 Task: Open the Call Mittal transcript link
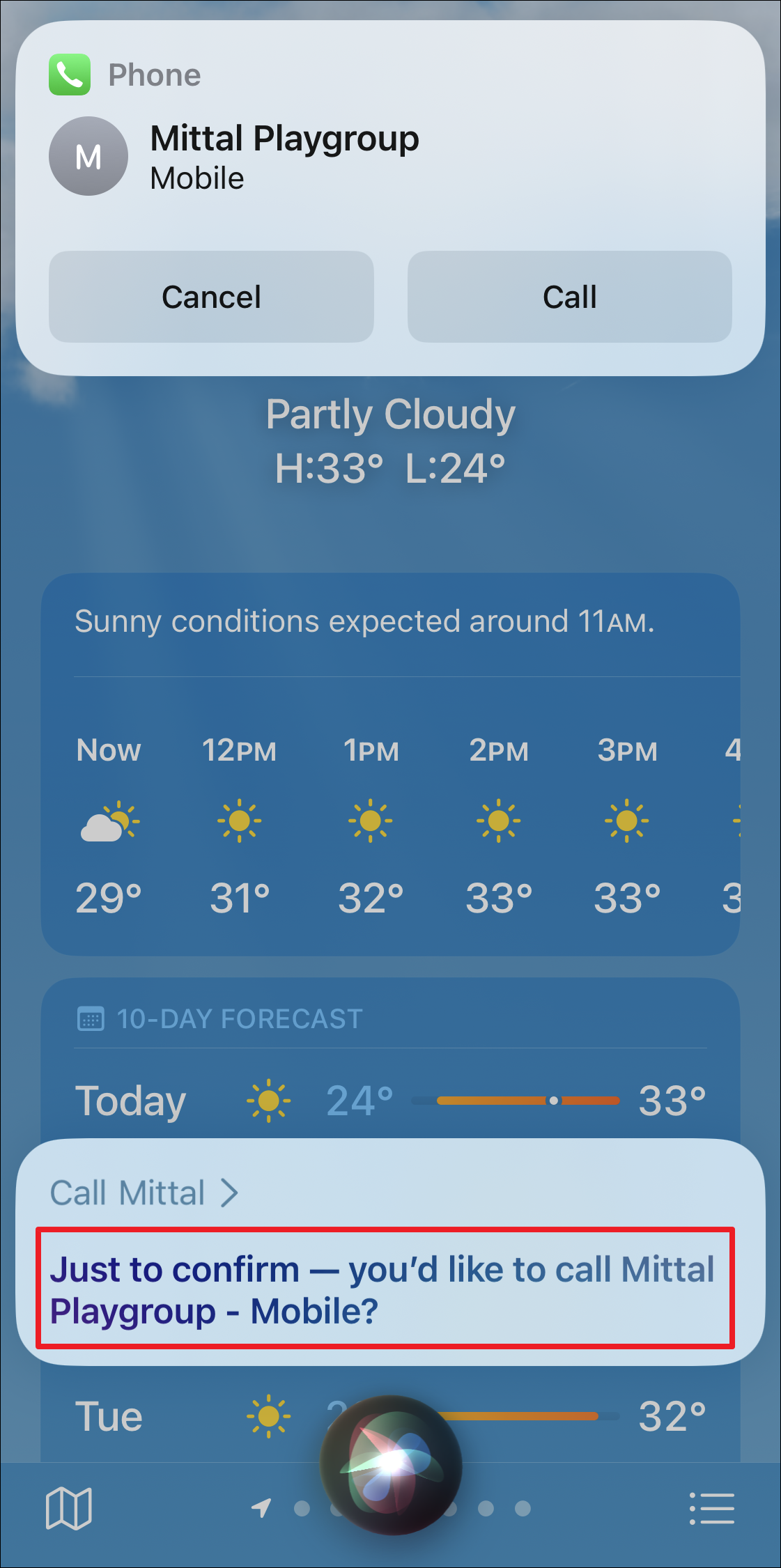pos(144,1193)
